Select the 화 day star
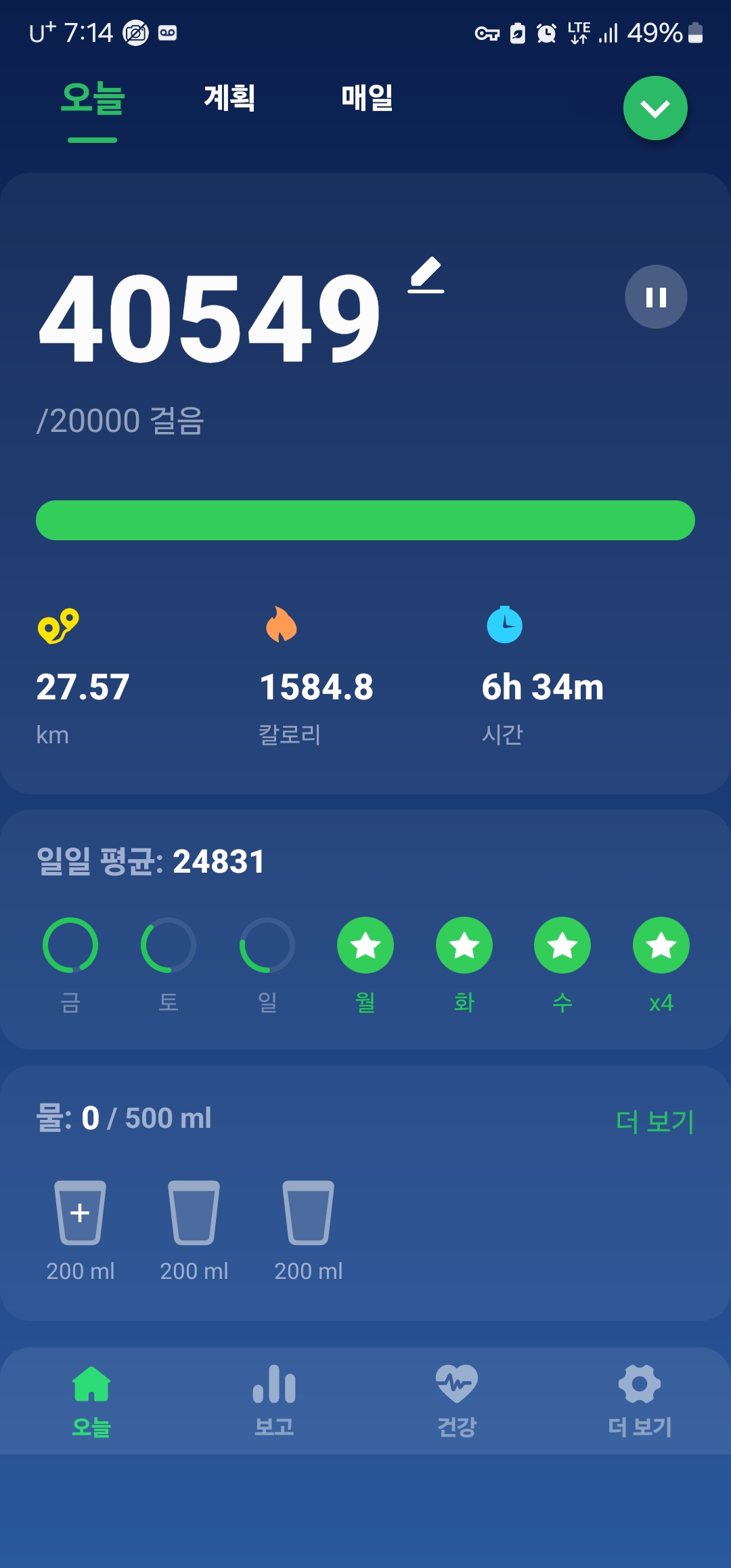This screenshot has height=1568, width=731. [464, 945]
